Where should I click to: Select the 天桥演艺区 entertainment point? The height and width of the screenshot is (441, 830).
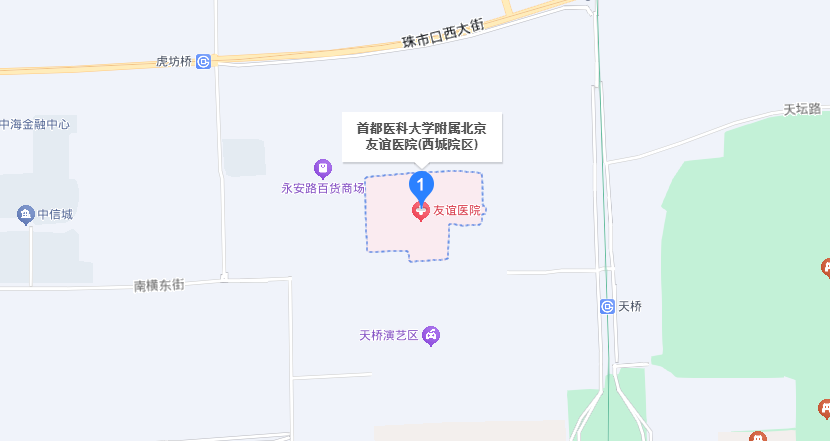pyautogui.click(x=431, y=334)
